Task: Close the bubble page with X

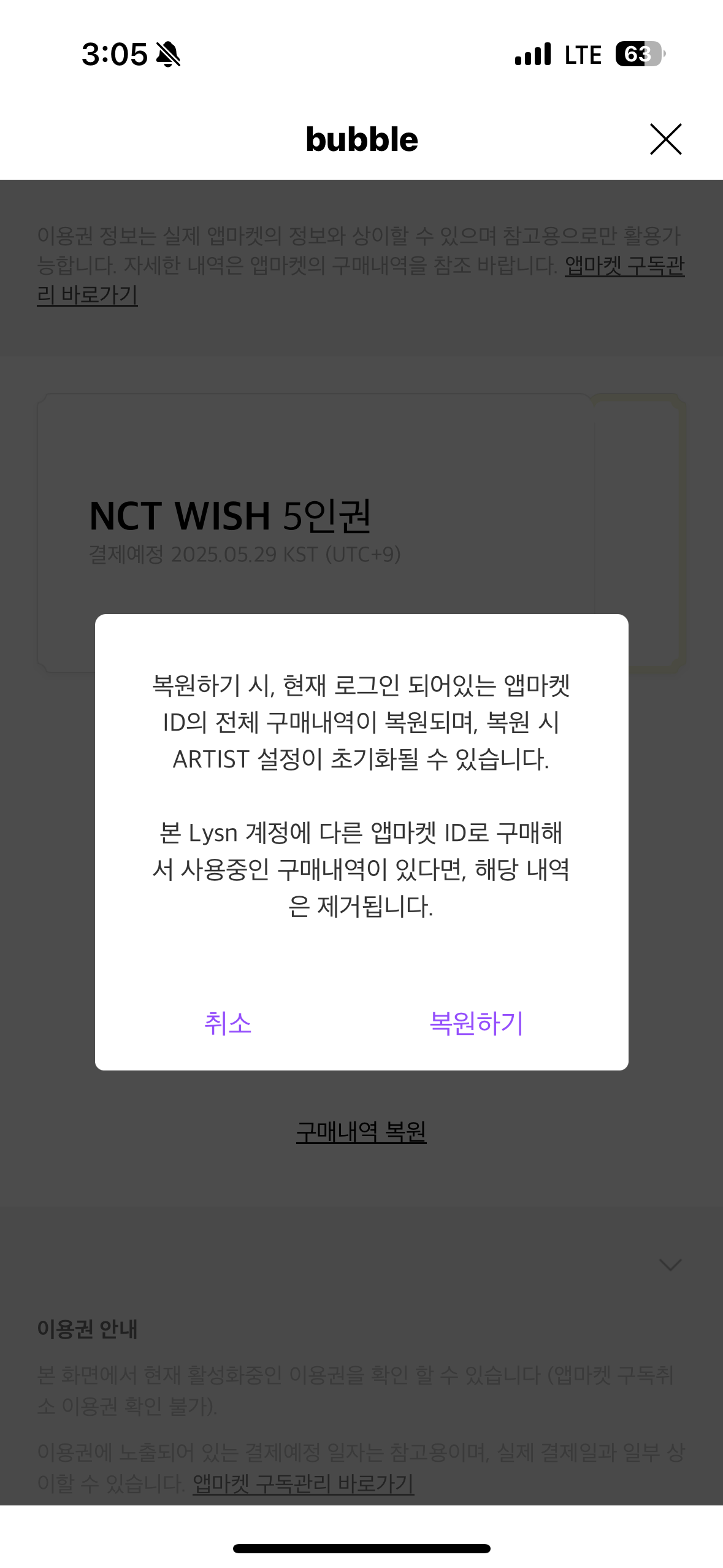Action: tap(665, 139)
